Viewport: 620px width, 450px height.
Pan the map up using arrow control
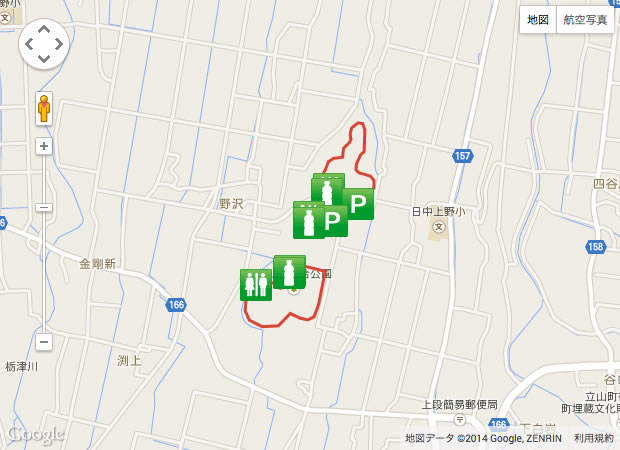coord(43,30)
